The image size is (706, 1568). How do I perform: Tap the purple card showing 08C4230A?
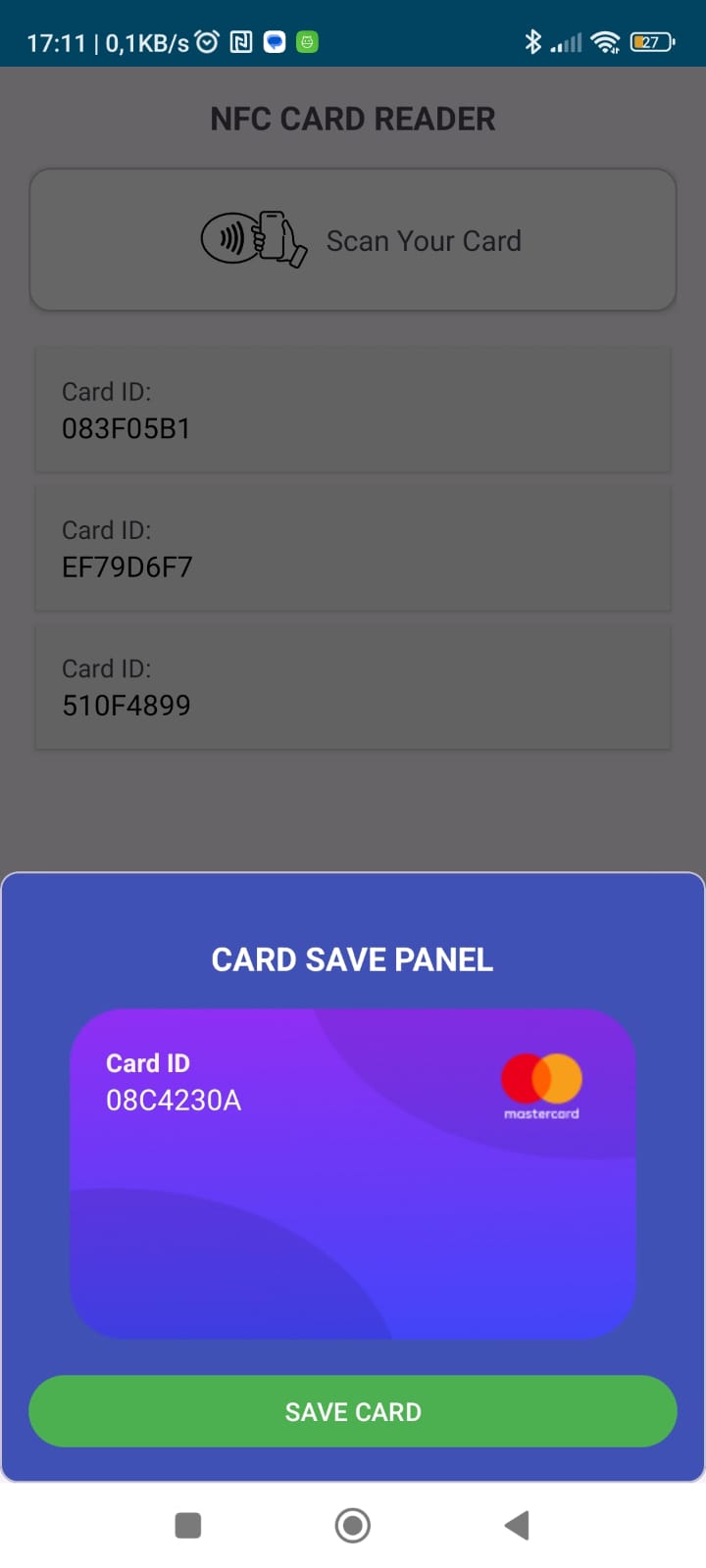(353, 1171)
